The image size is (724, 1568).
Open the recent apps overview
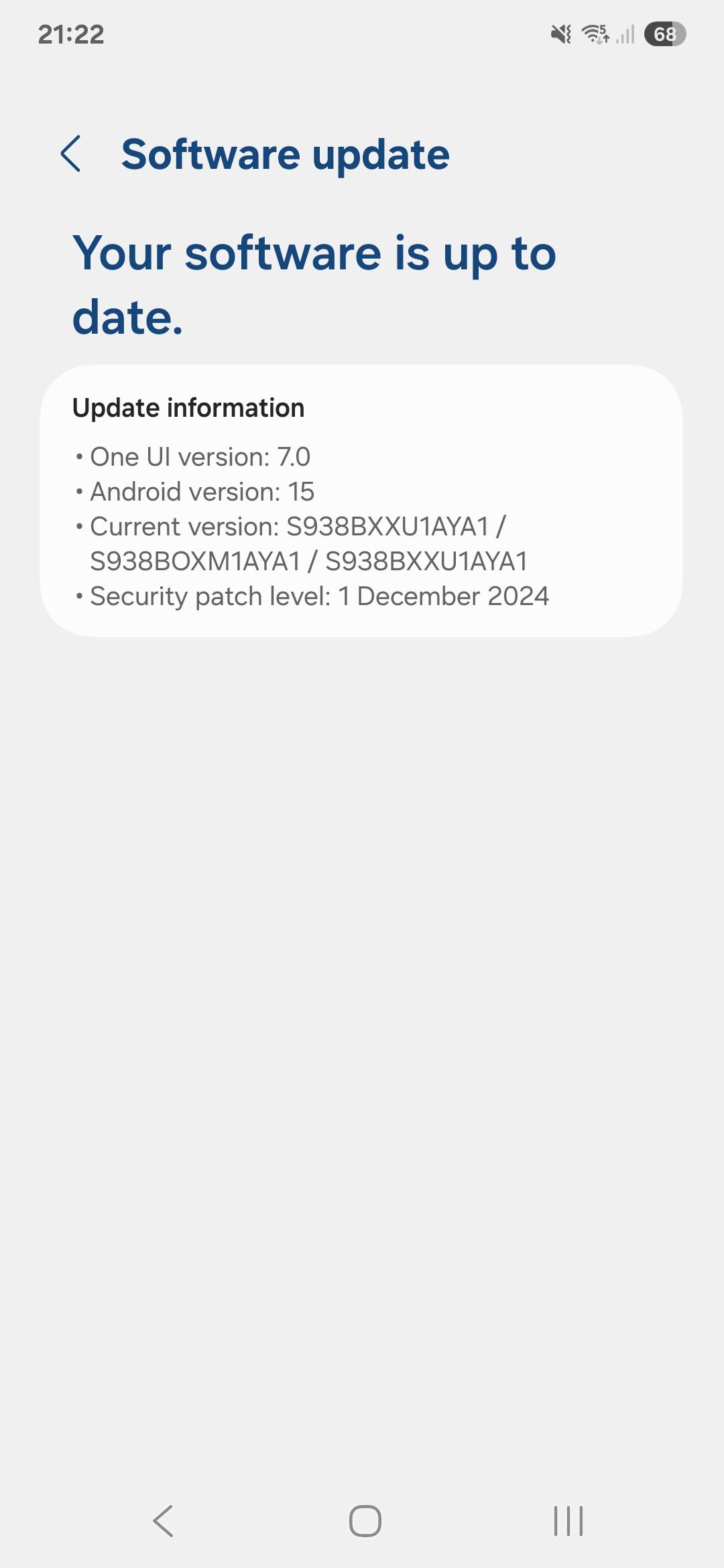pos(568,1520)
